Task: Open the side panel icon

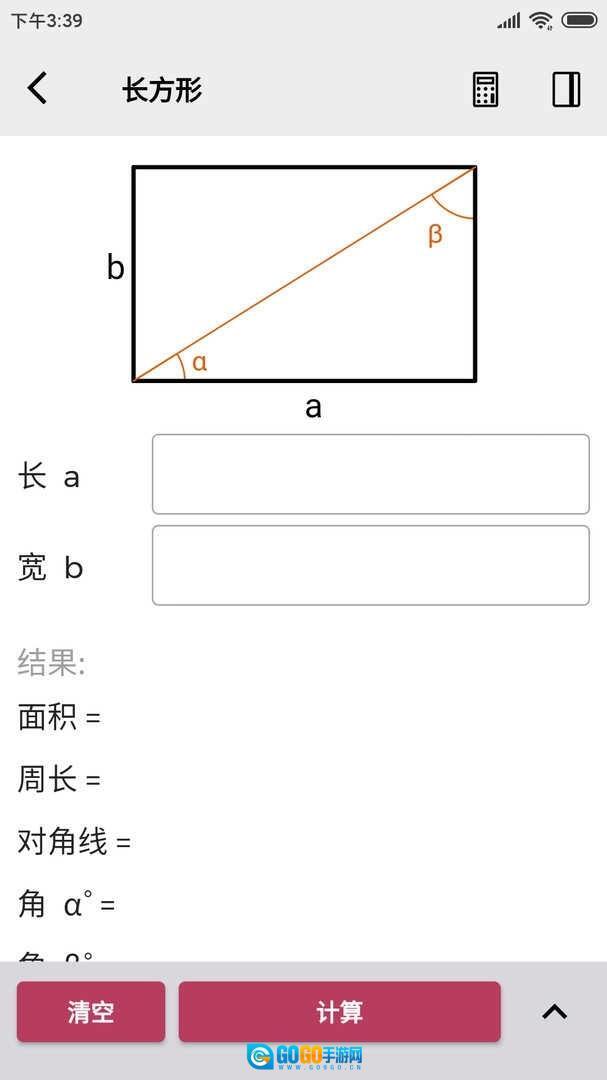Action: 566,89
